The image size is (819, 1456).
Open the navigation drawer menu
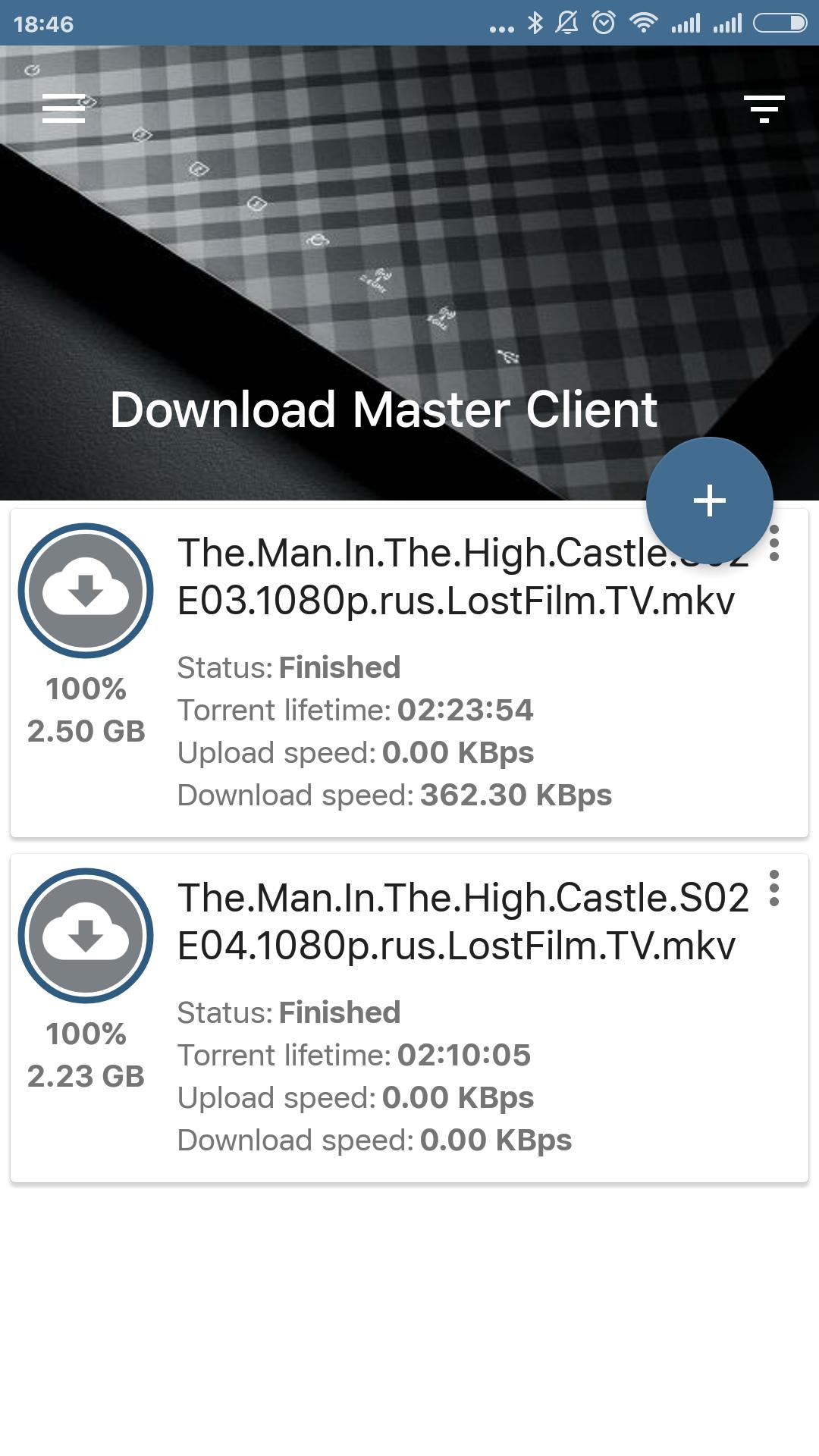[64, 108]
